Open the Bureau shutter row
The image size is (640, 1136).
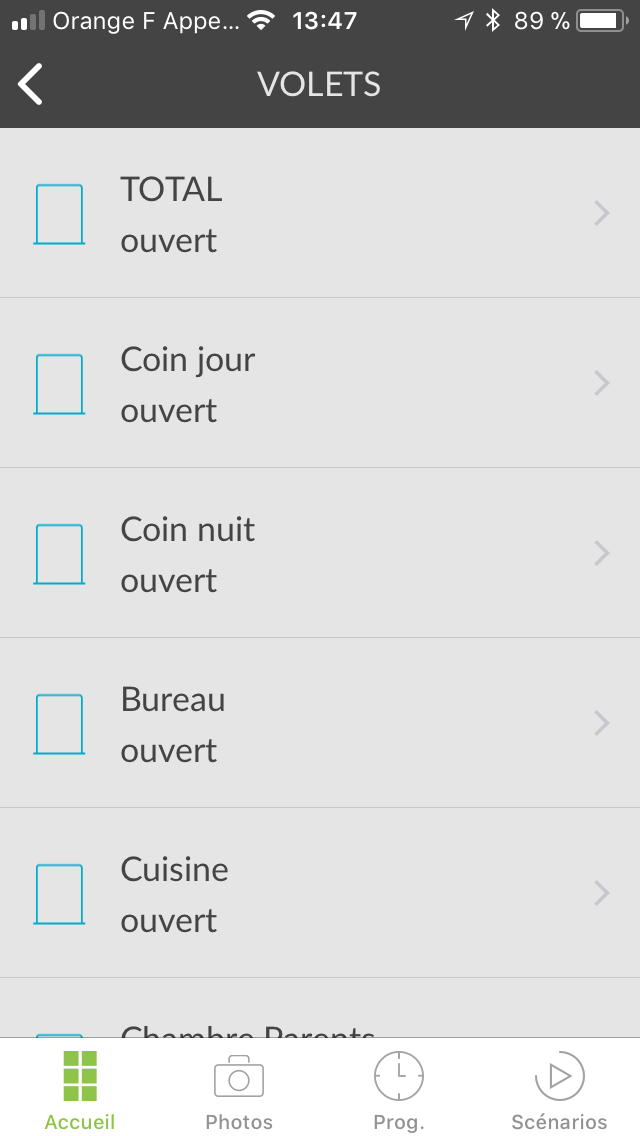click(x=320, y=723)
